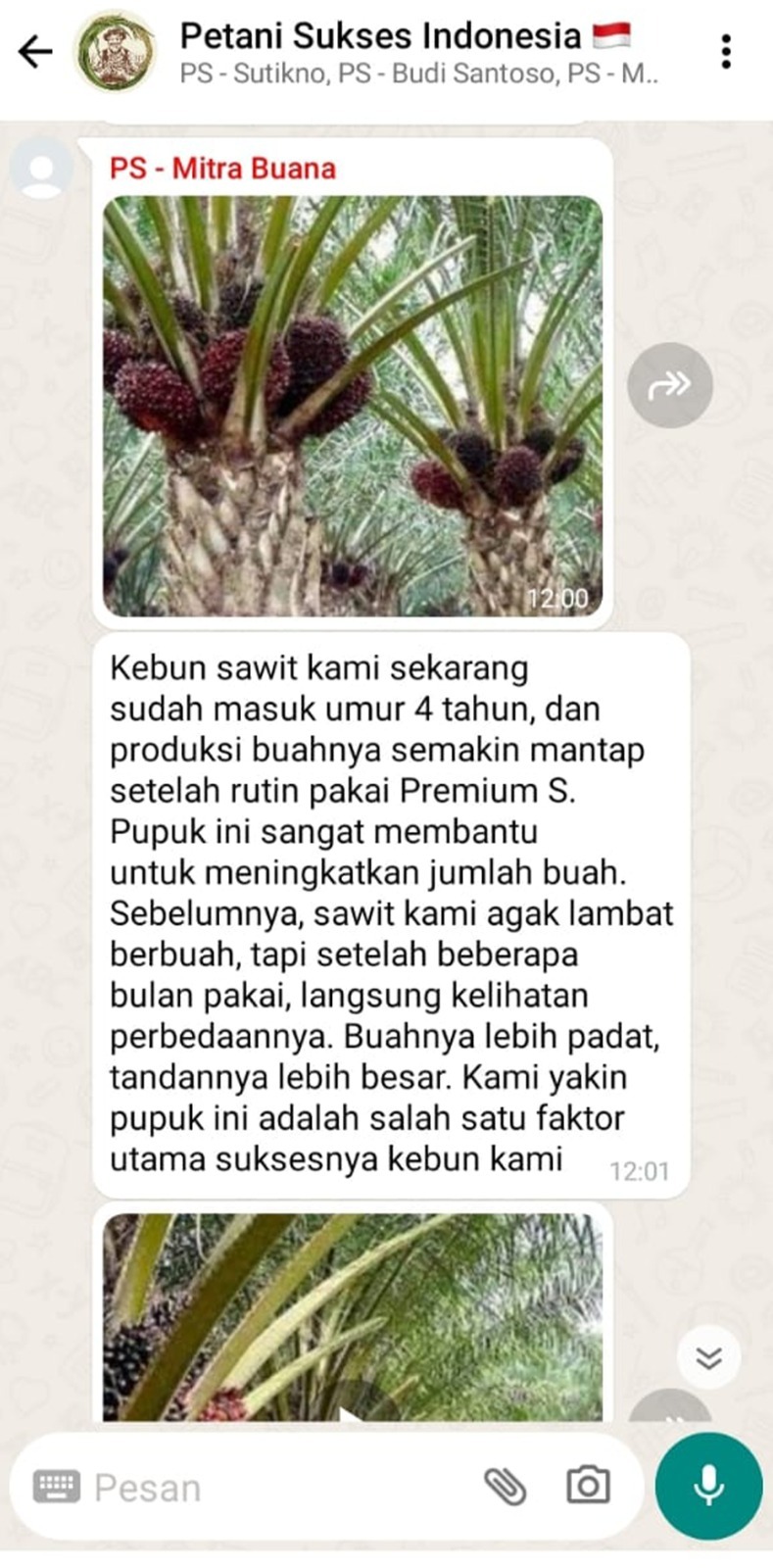The width and height of the screenshot is (773, 1568).
Task: Focus the Pesan message field
Action: click(274, 1488)
